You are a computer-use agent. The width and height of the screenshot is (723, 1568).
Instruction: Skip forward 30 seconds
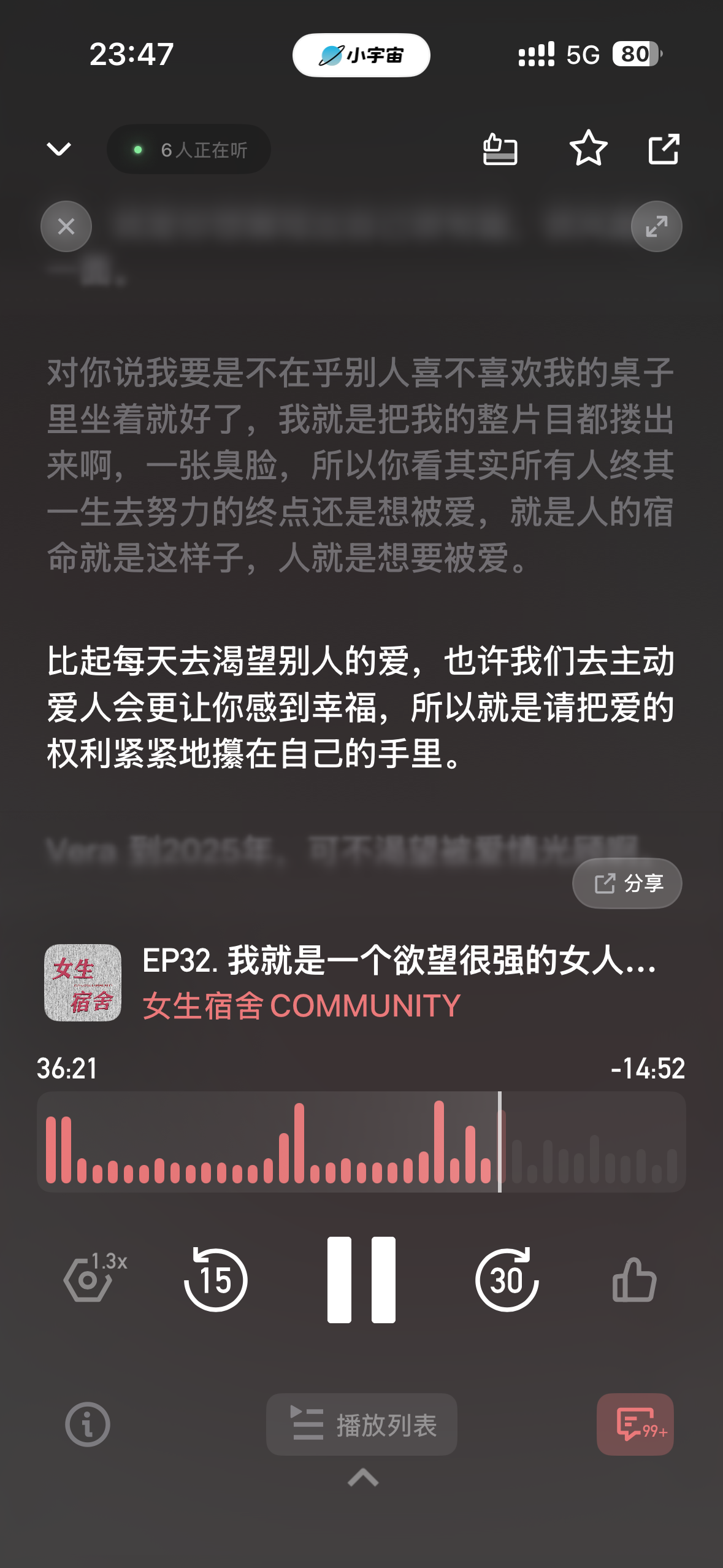(507, 1280)
